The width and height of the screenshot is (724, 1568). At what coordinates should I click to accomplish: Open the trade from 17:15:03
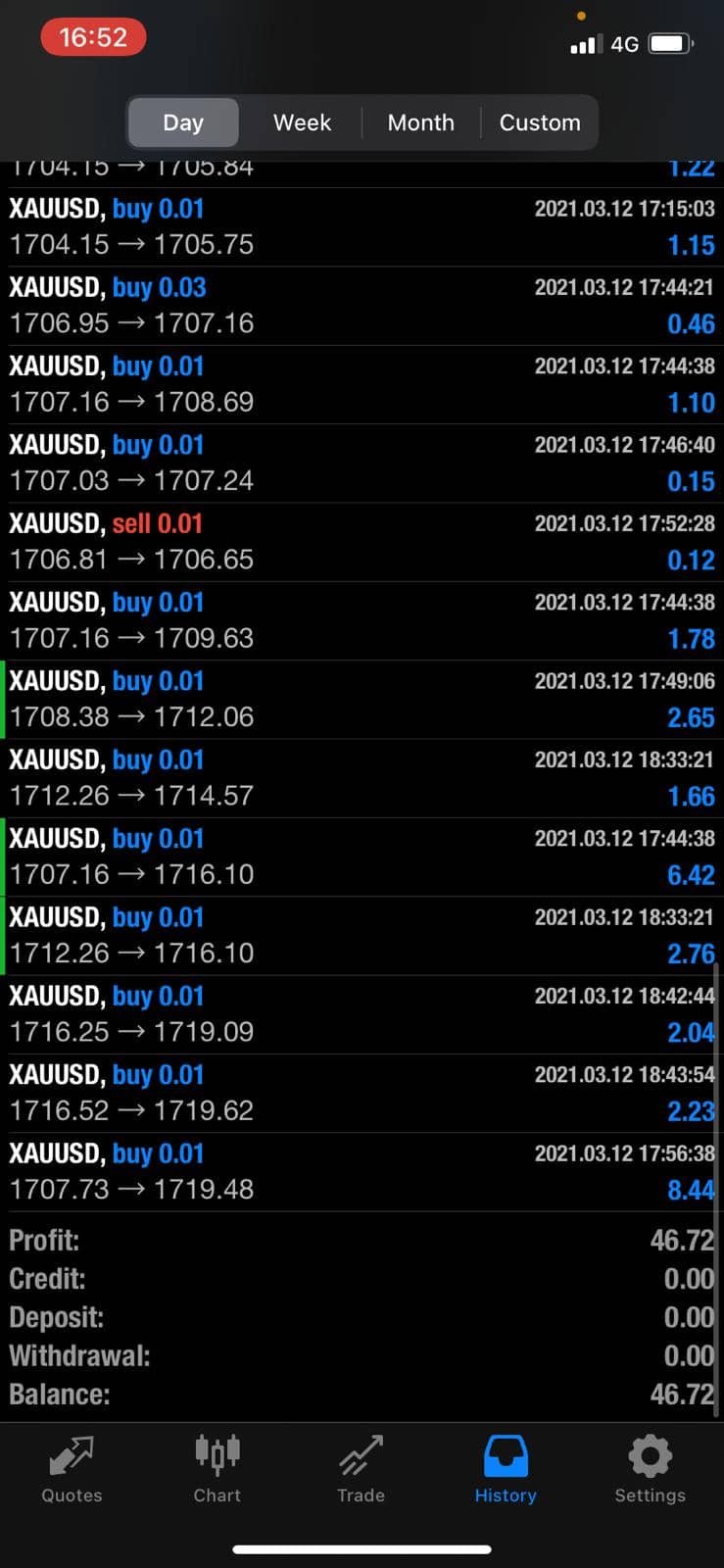tap(362, 227)
